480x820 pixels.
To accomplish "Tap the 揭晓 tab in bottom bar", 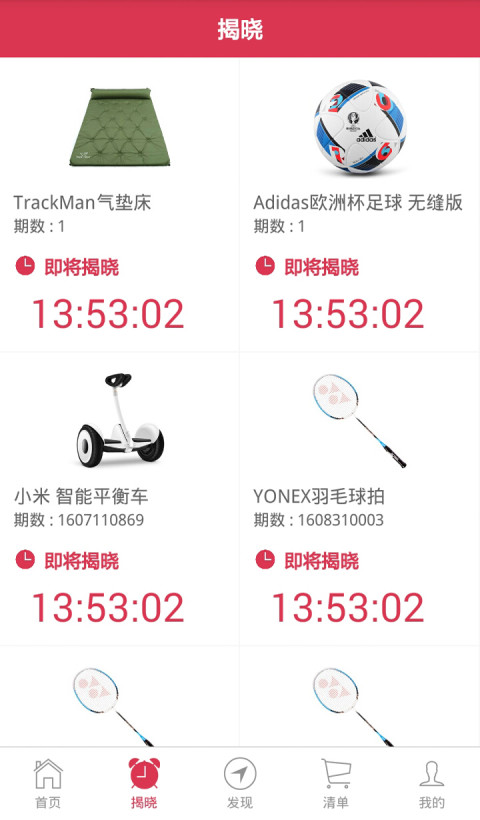I will (144, 783).
